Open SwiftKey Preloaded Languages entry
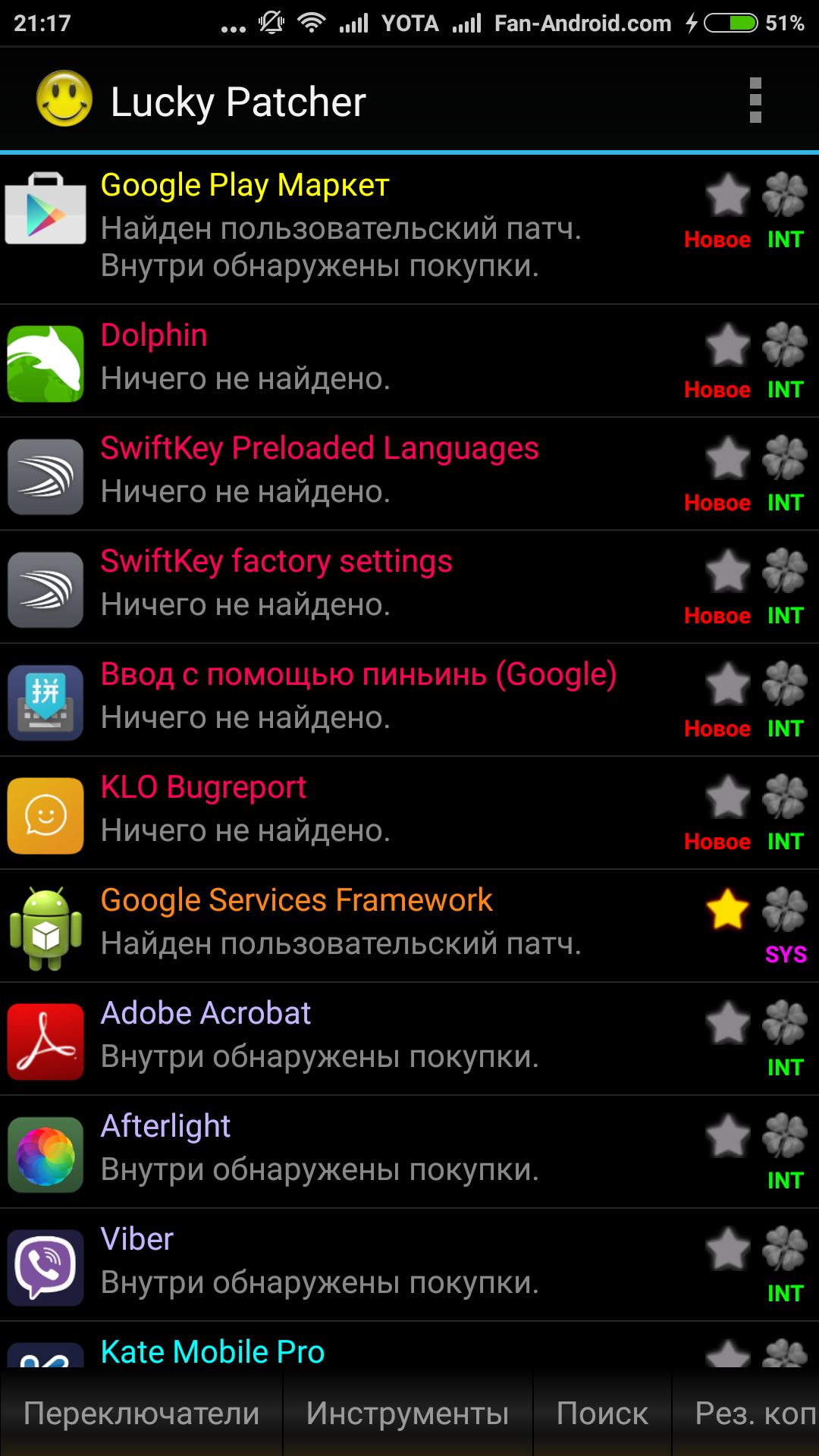Image resolution: width=819 pixels, height=1456 pixels. 409,474
